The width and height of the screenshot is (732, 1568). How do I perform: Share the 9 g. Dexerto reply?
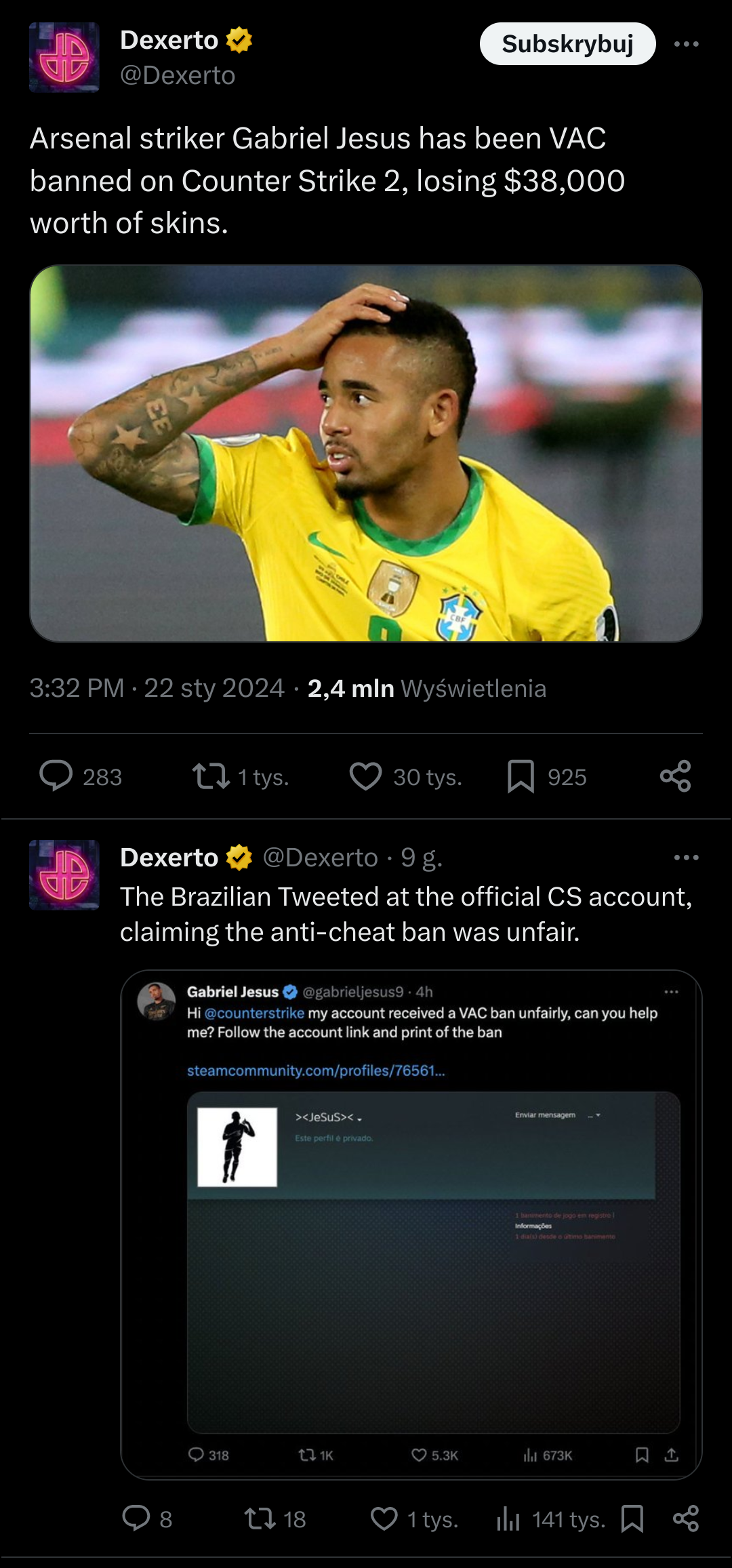coord(686,1519)
